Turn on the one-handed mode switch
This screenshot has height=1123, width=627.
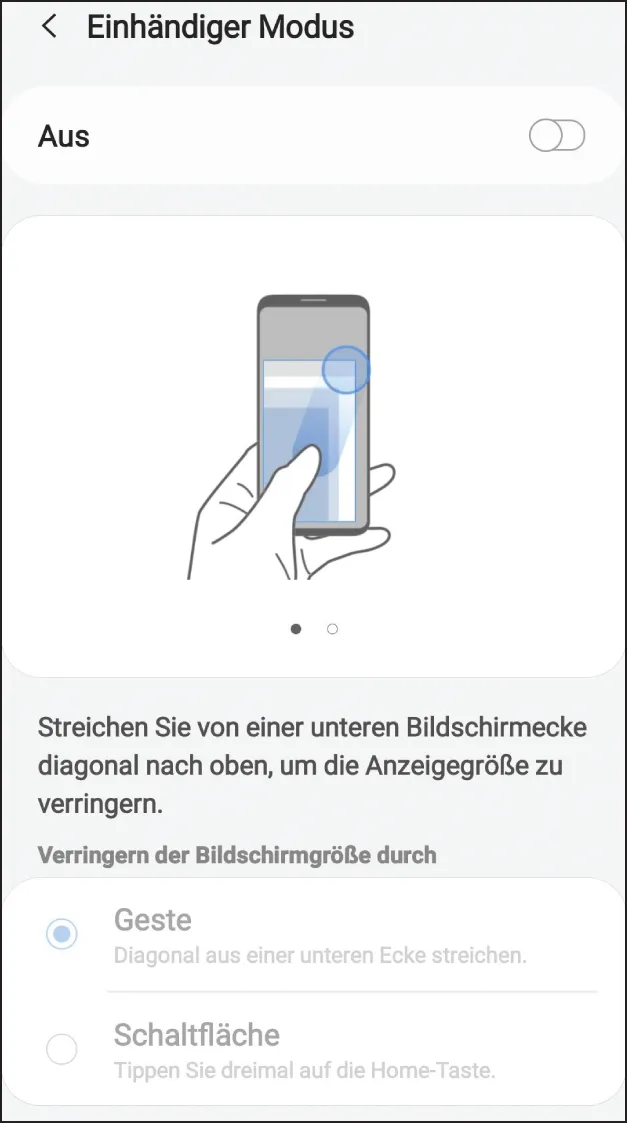click(556, 136)
